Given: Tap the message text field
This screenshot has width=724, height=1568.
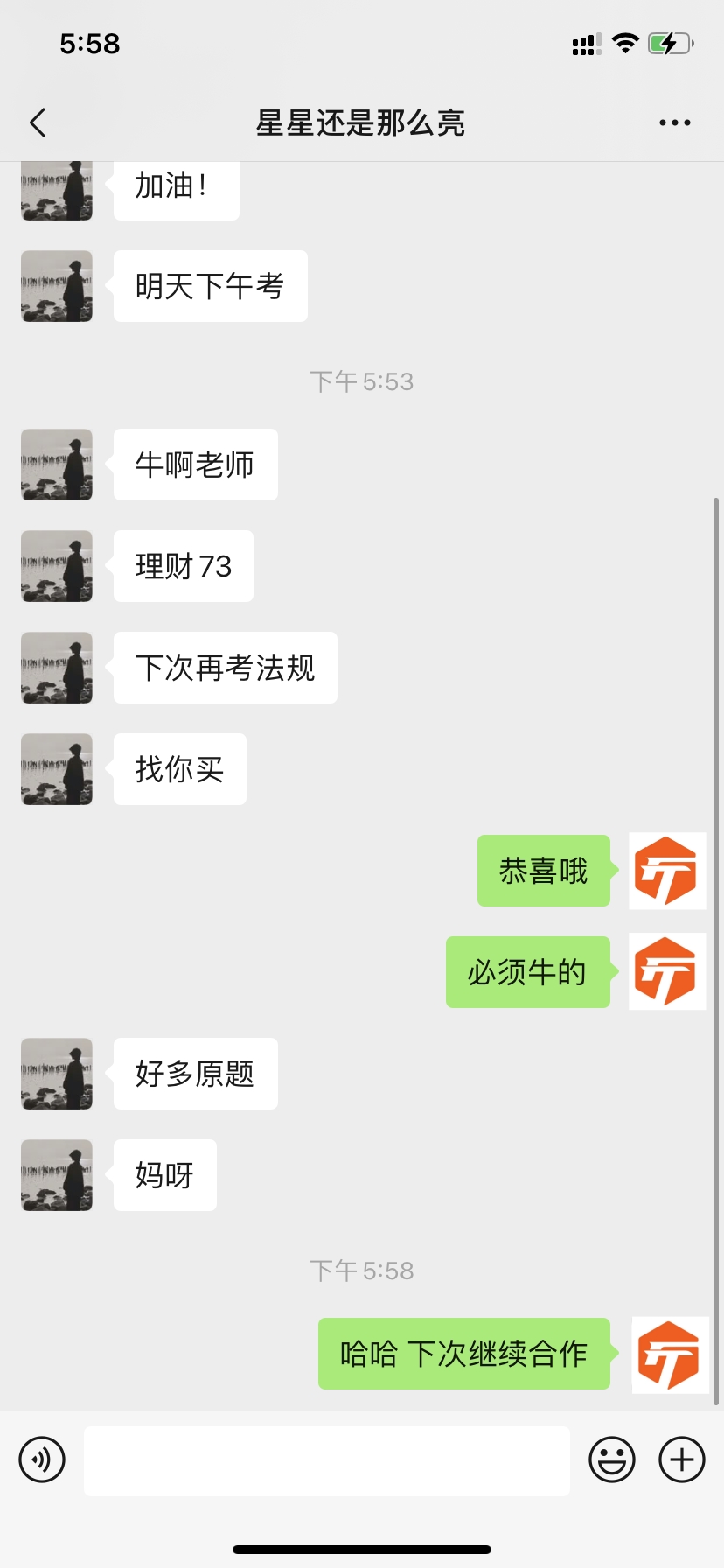Looking at the screenshot, I should tap(326, 1460).
